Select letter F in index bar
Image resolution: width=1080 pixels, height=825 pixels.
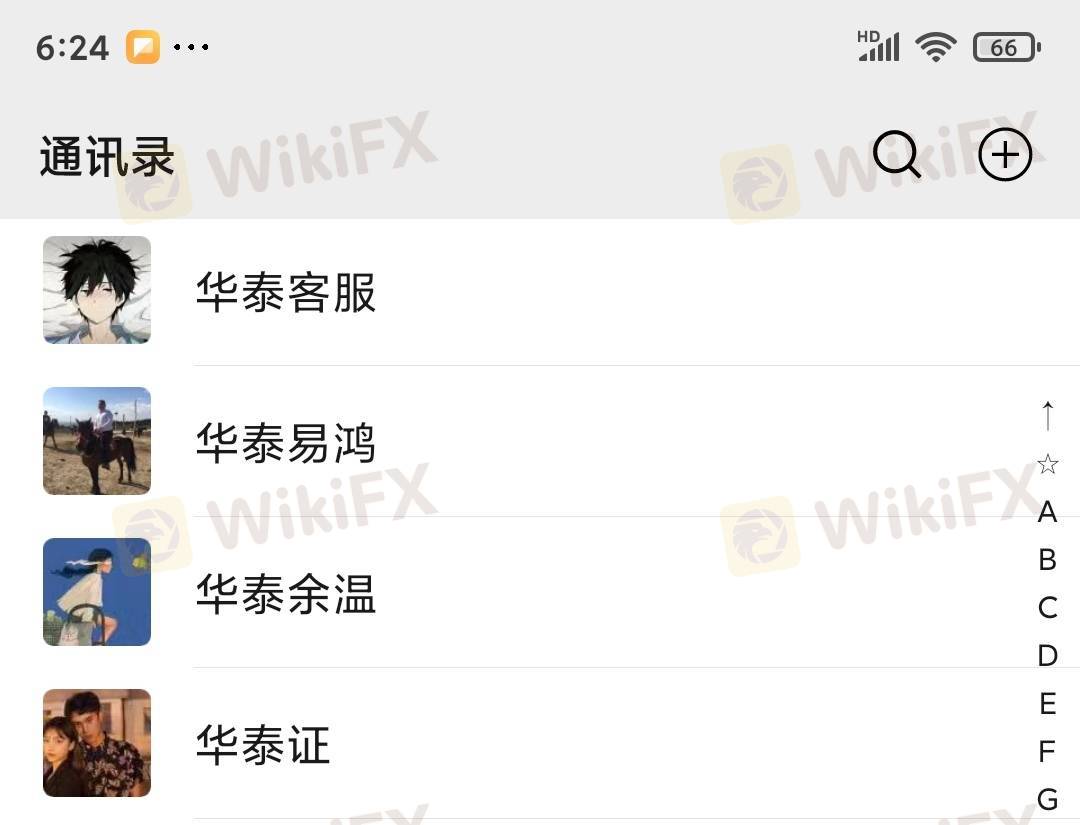(1047, 752)
